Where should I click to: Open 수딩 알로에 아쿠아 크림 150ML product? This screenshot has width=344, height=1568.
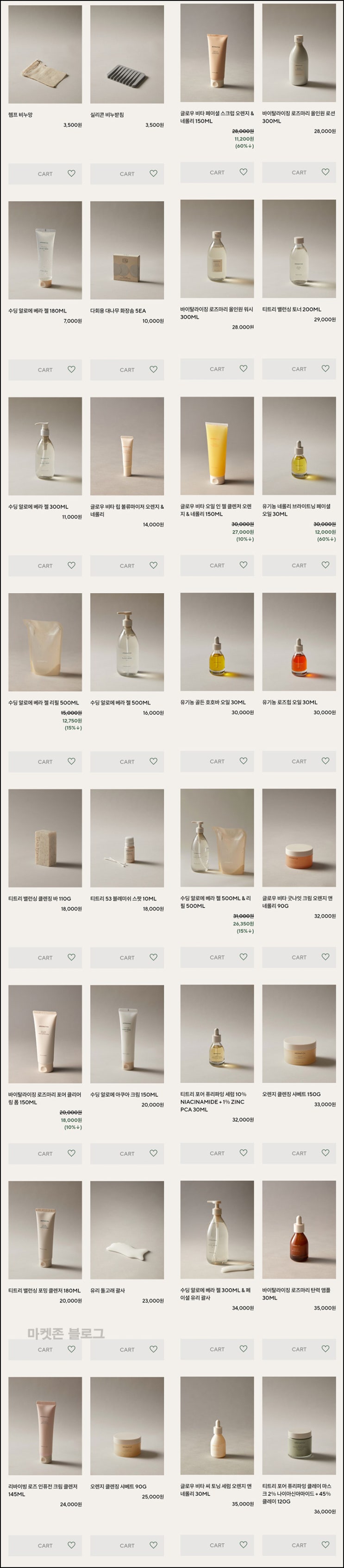pos(127,1033)
